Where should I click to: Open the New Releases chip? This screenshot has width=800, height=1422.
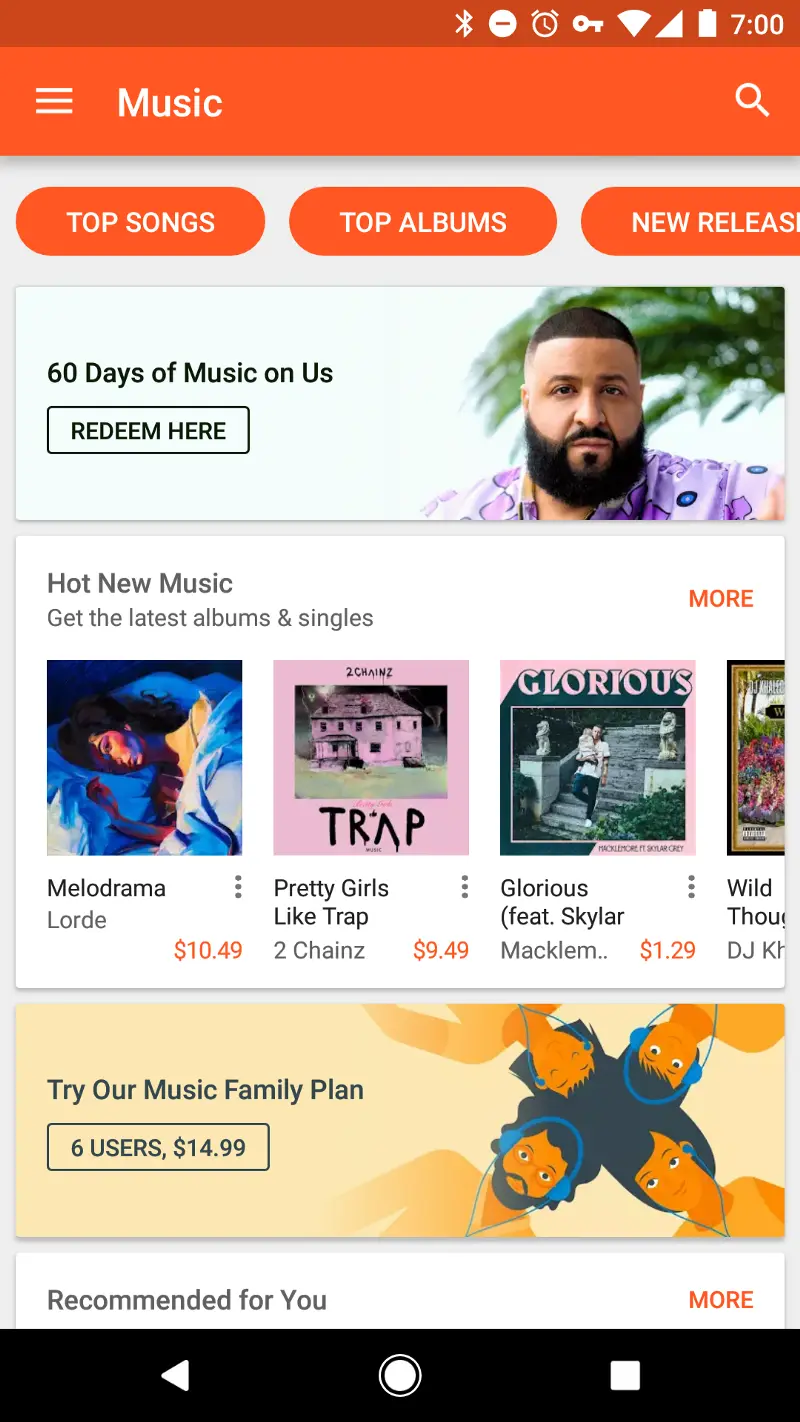pyautogui.click(x=700, y=222)
